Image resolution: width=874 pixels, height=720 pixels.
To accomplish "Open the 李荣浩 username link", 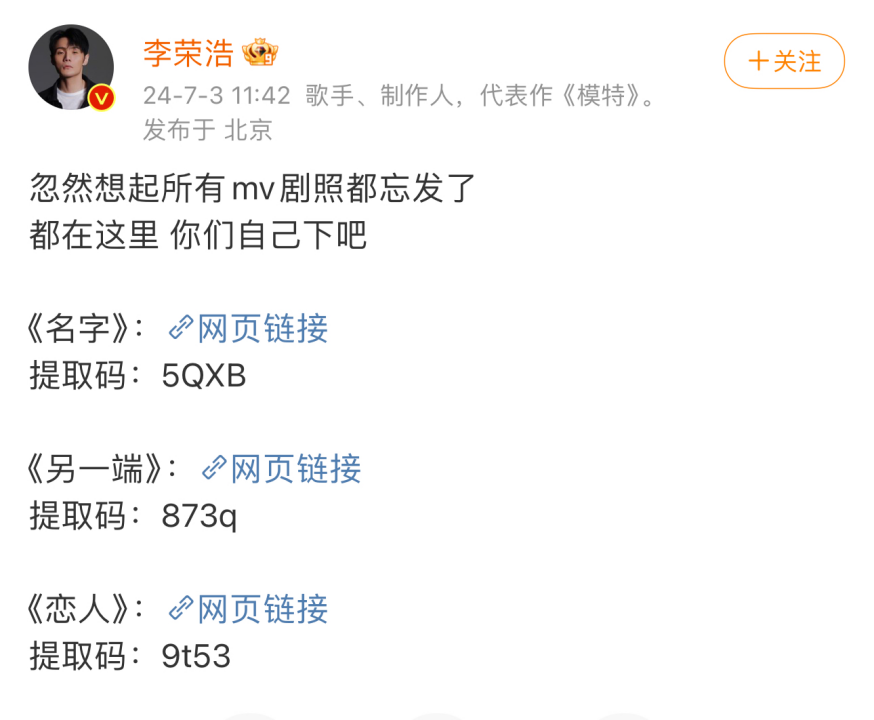I will pyautogui.click(x=187, y=53).
